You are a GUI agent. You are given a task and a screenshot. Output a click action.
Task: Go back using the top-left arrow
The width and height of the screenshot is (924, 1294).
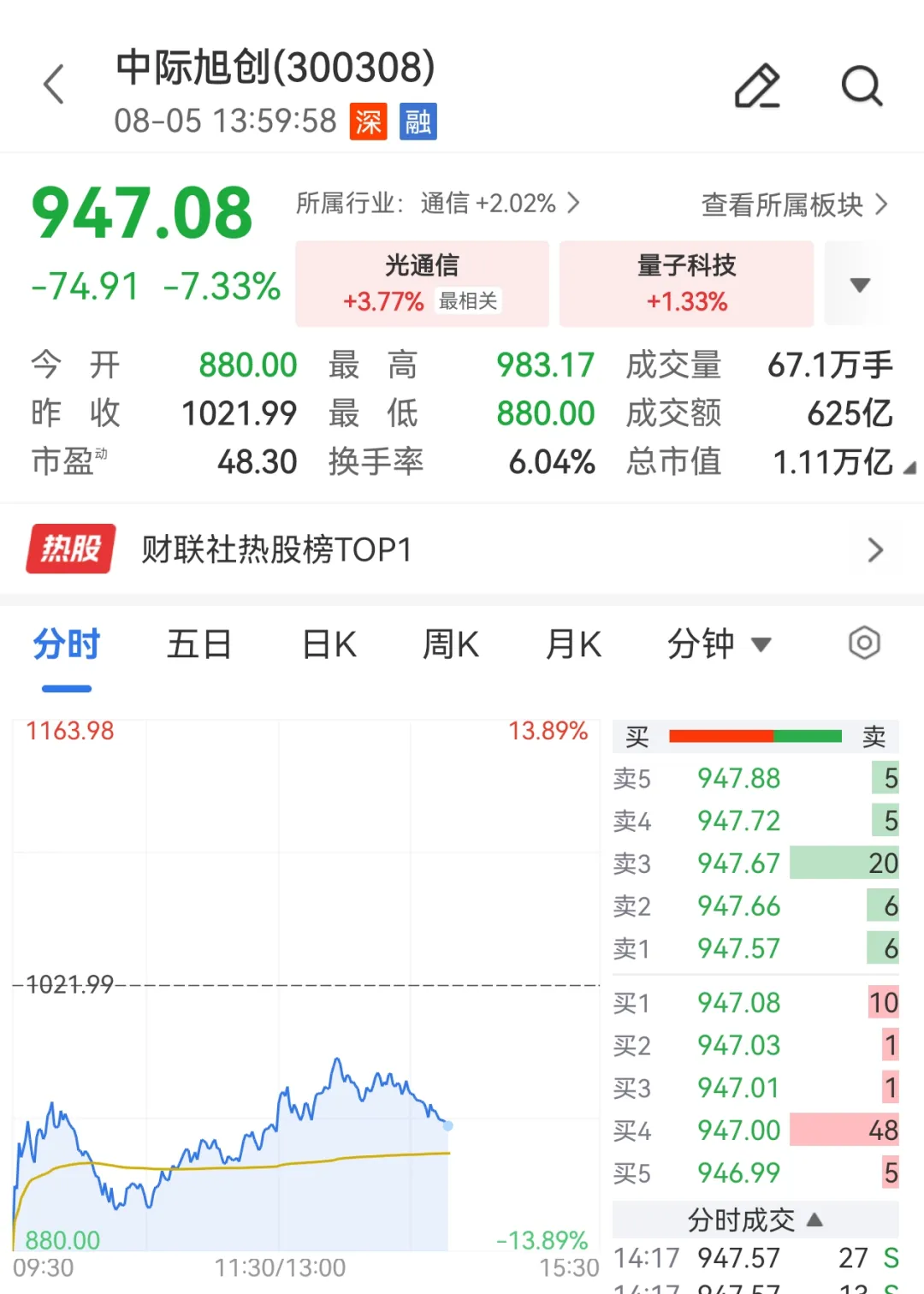tap(54, 85)
